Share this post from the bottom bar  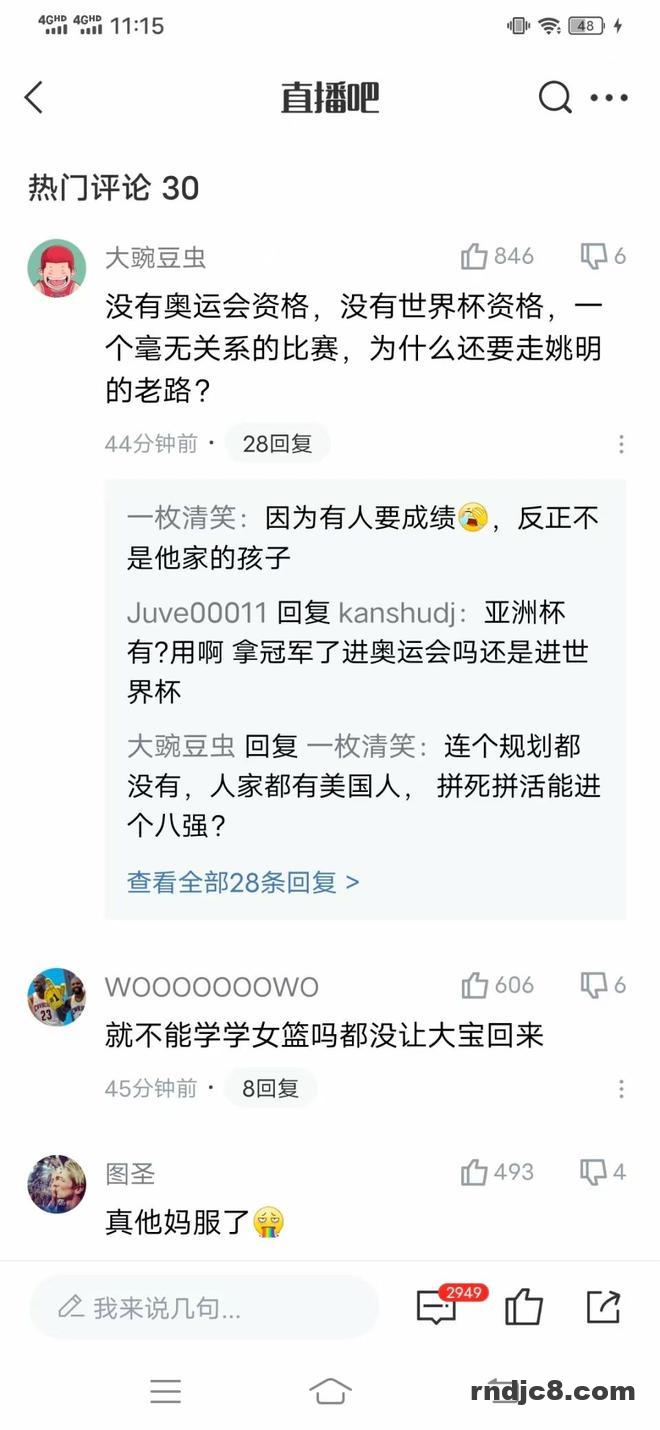point(603,1307)
